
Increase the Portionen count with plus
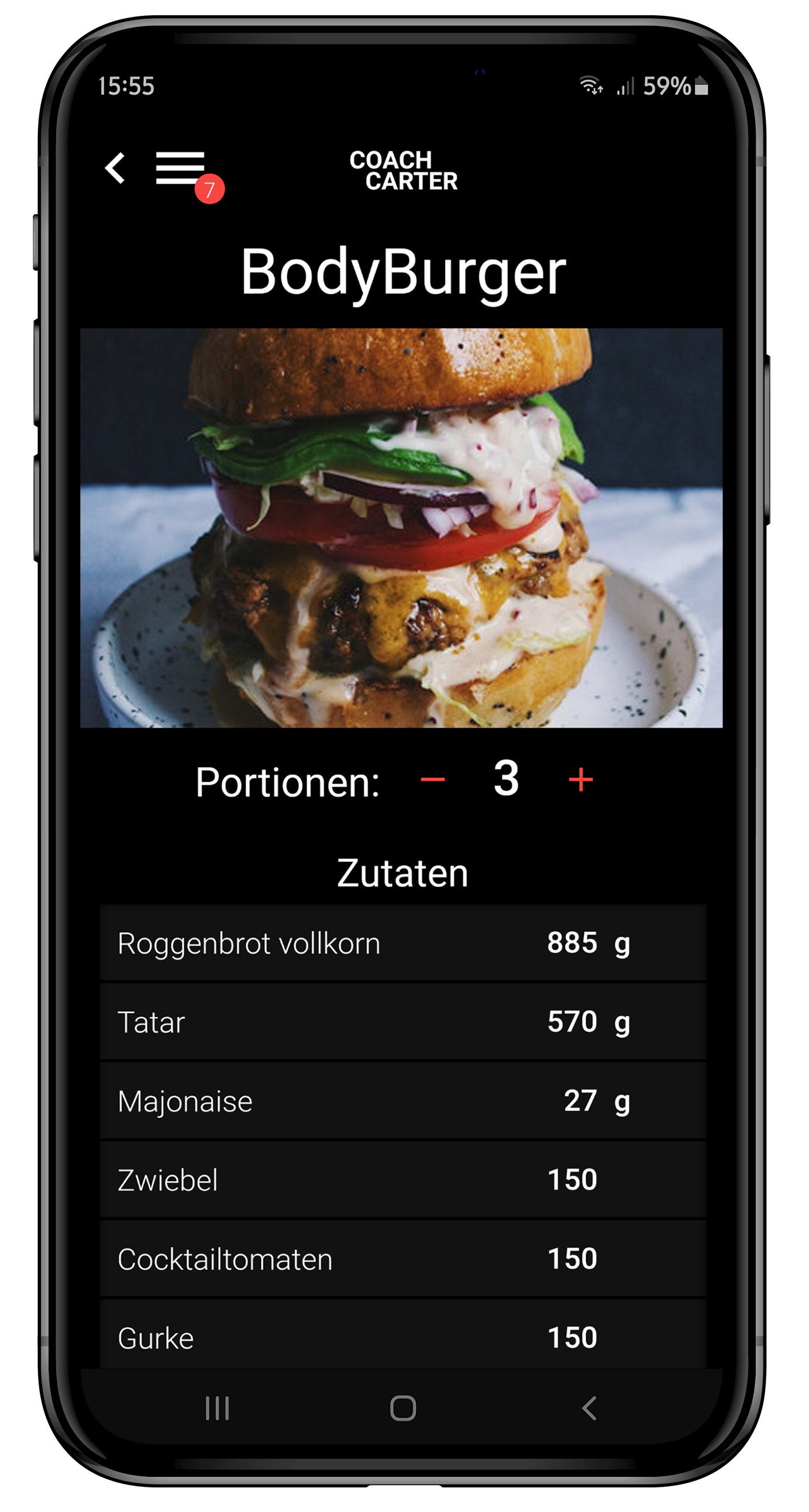click(x=580, y=780)
